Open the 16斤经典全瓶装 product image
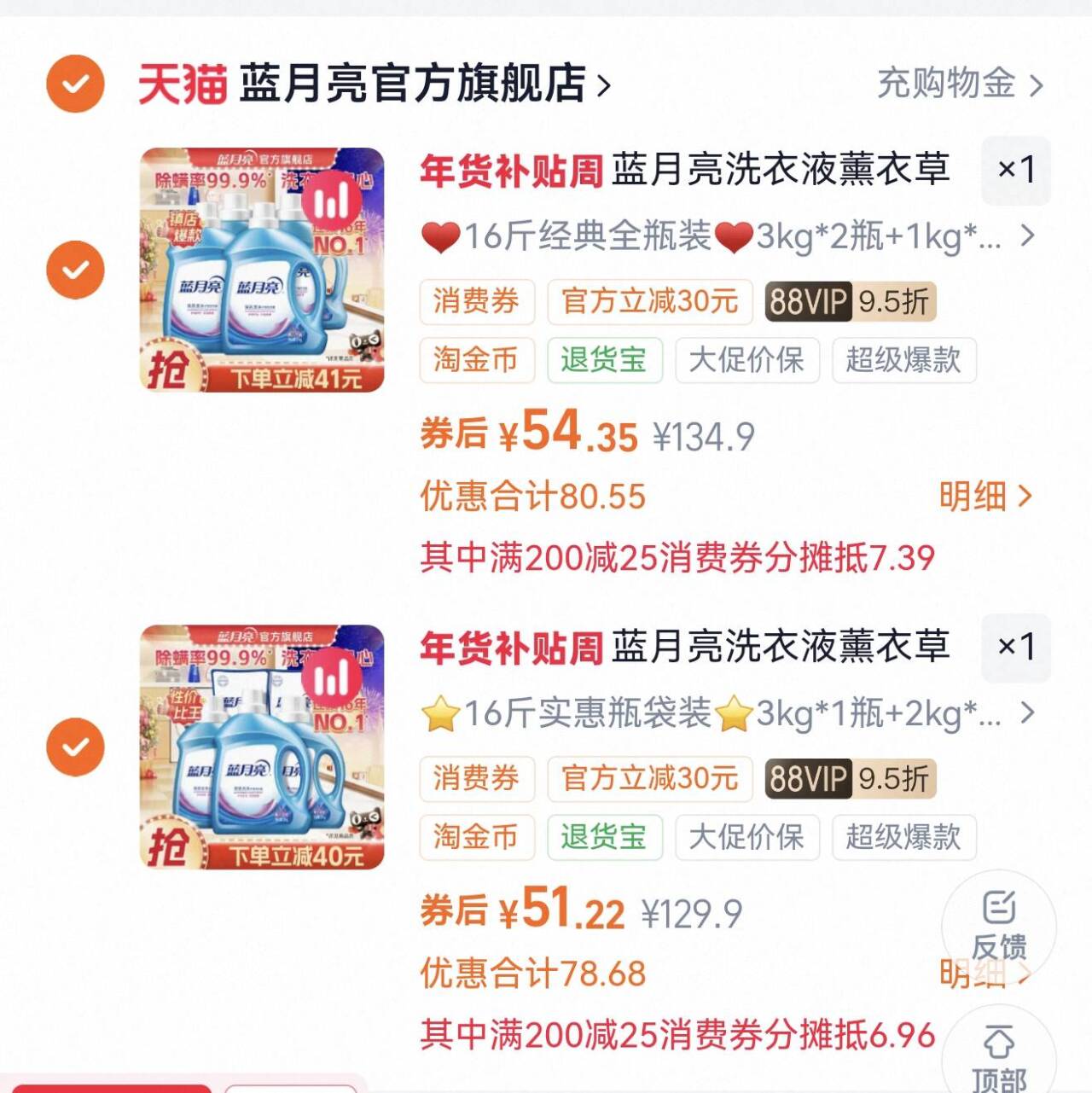 262,270
